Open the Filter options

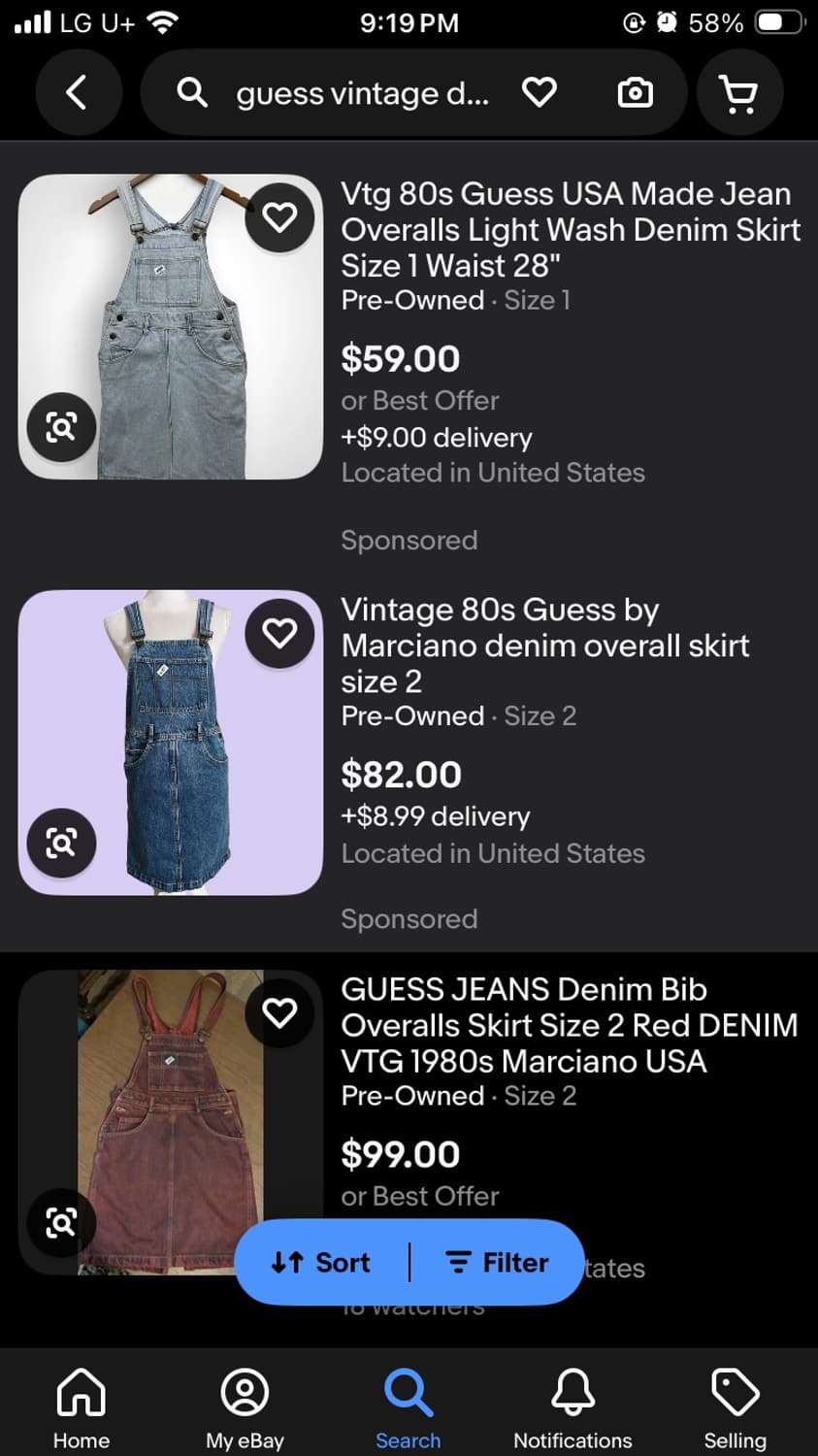click(x=497, y=1262)
